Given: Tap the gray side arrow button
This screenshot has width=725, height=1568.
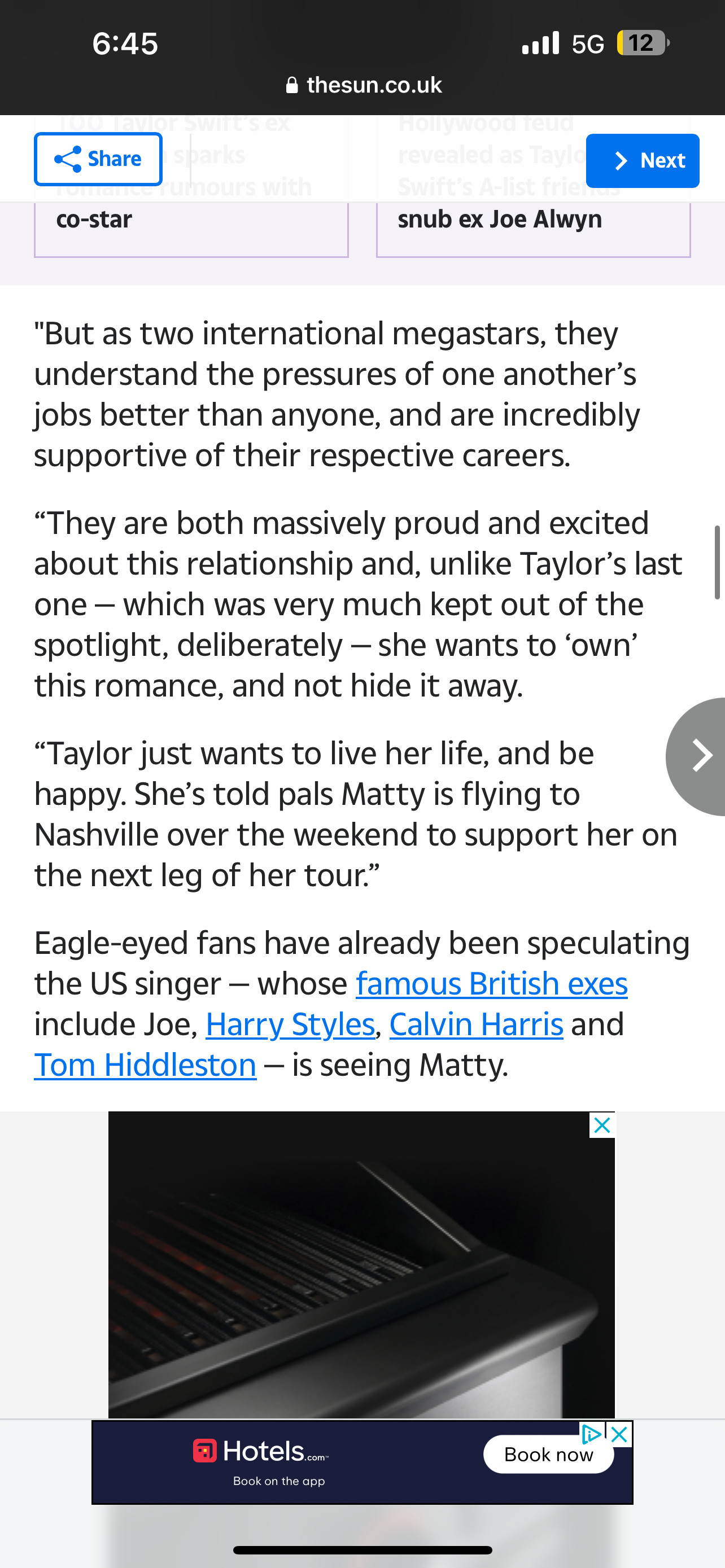Looking at the screenshot, I should point(699,756).
